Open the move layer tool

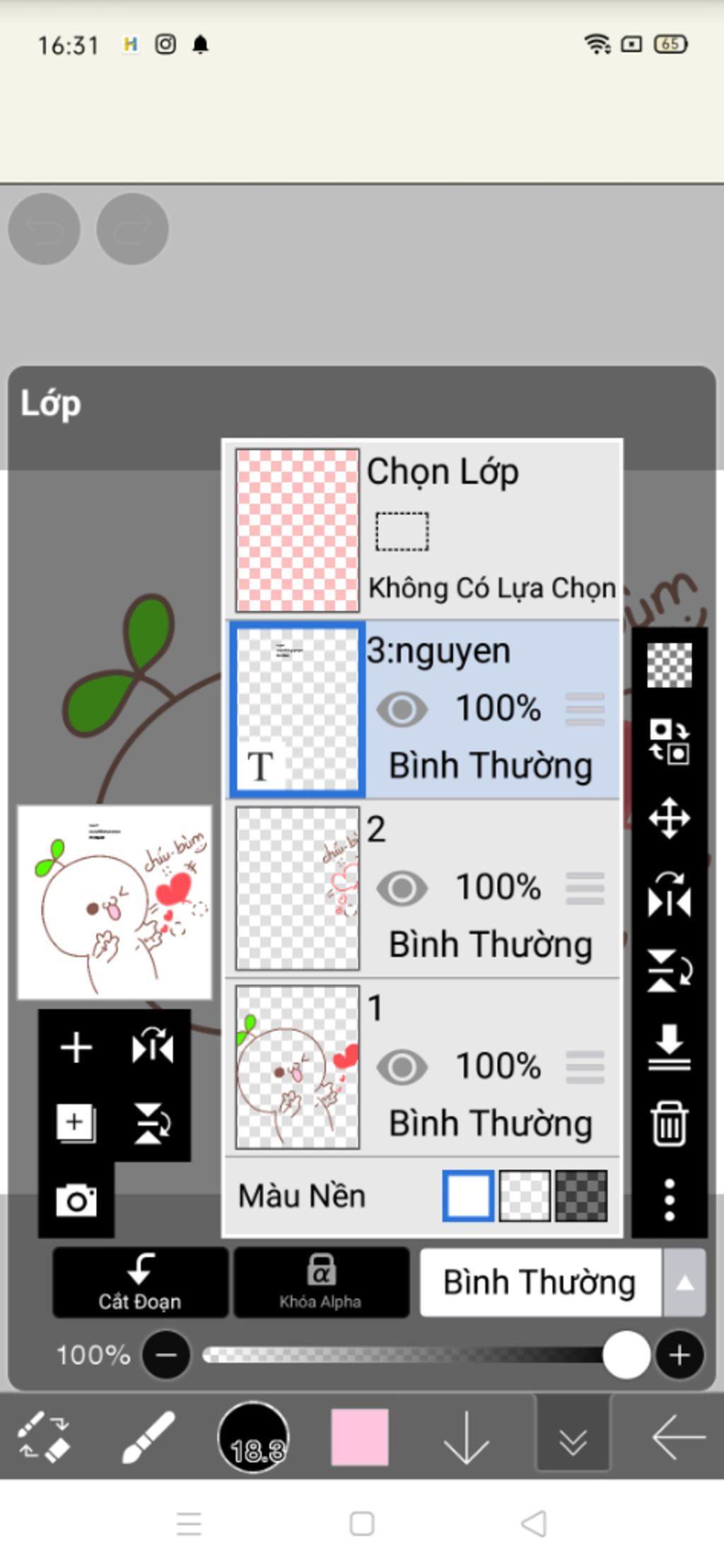click(x=669, y=818)
